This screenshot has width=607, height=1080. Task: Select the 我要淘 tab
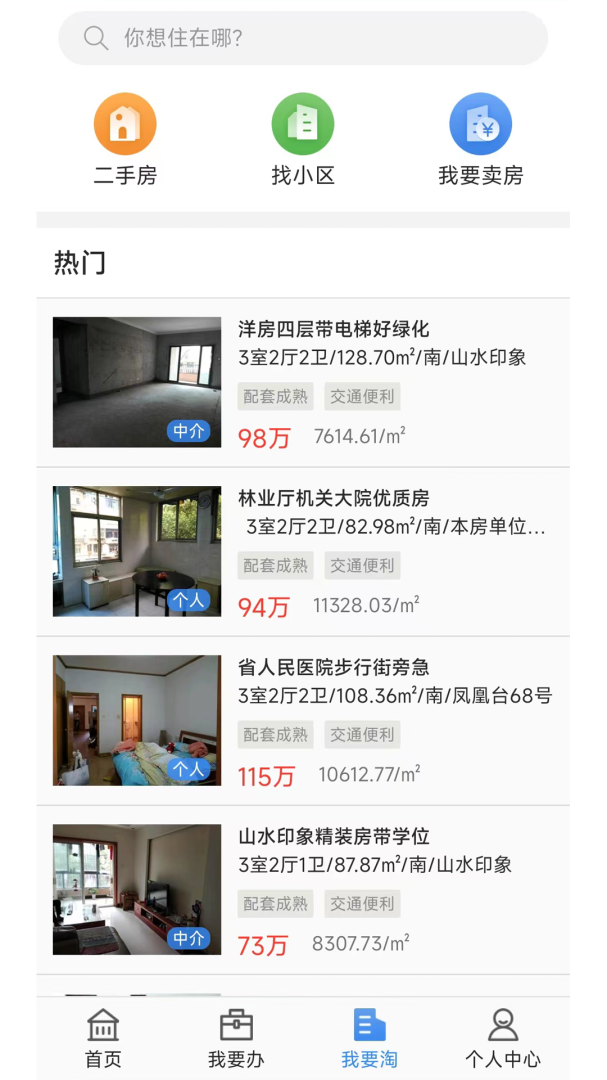pyautogui.click(x=369, y=1038)
